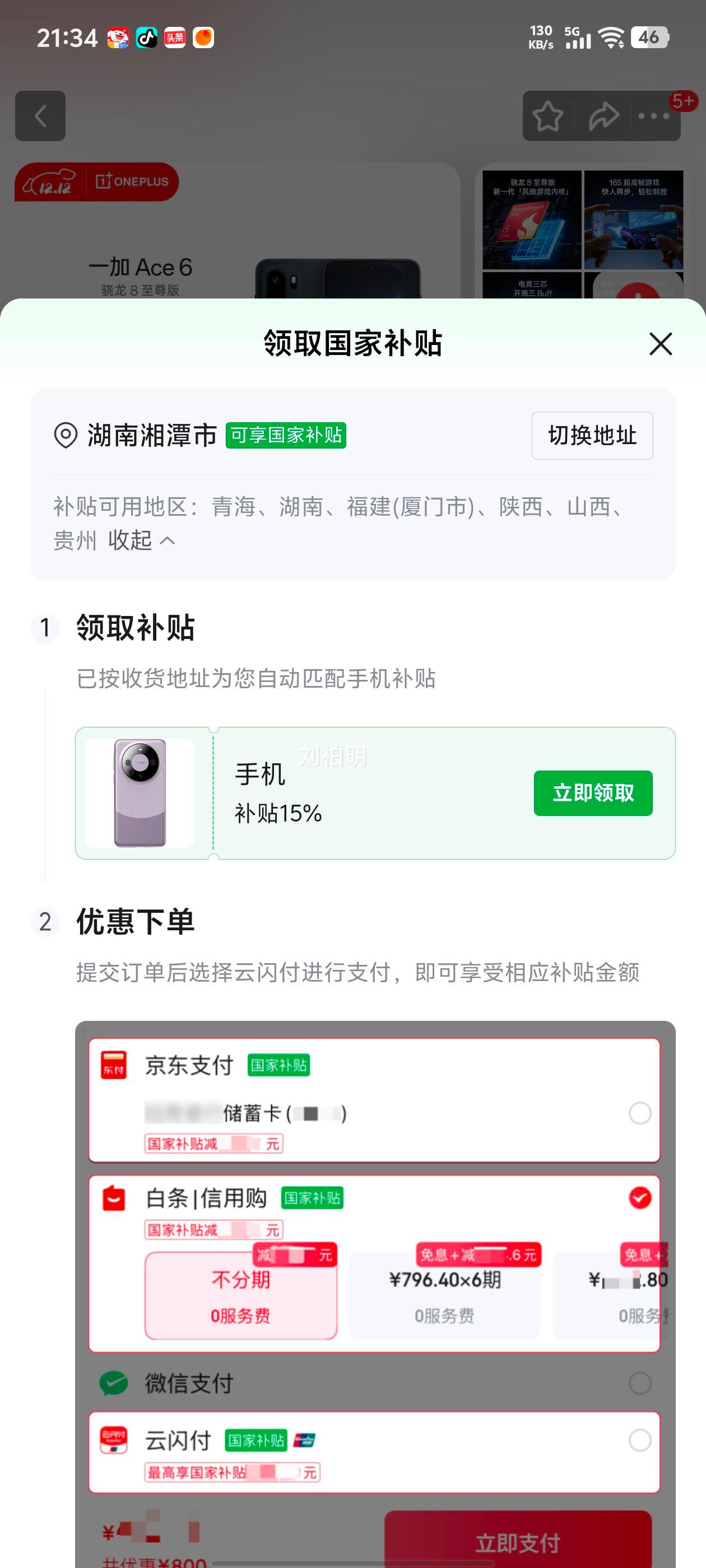Collapse the subsidy regions list via 收起
Viewport: 706px width, 1568px height.
pos(130,540)
